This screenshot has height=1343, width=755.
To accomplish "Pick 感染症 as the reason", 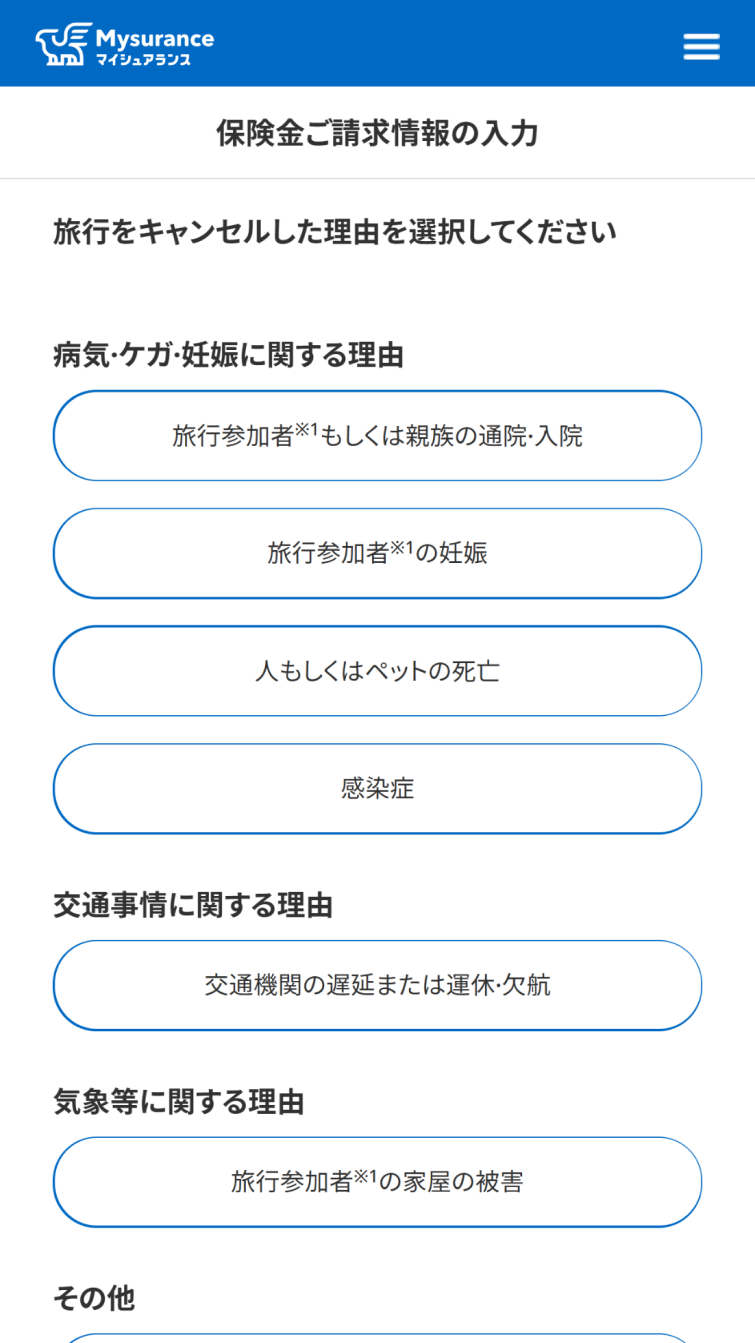I will point(377,789).
